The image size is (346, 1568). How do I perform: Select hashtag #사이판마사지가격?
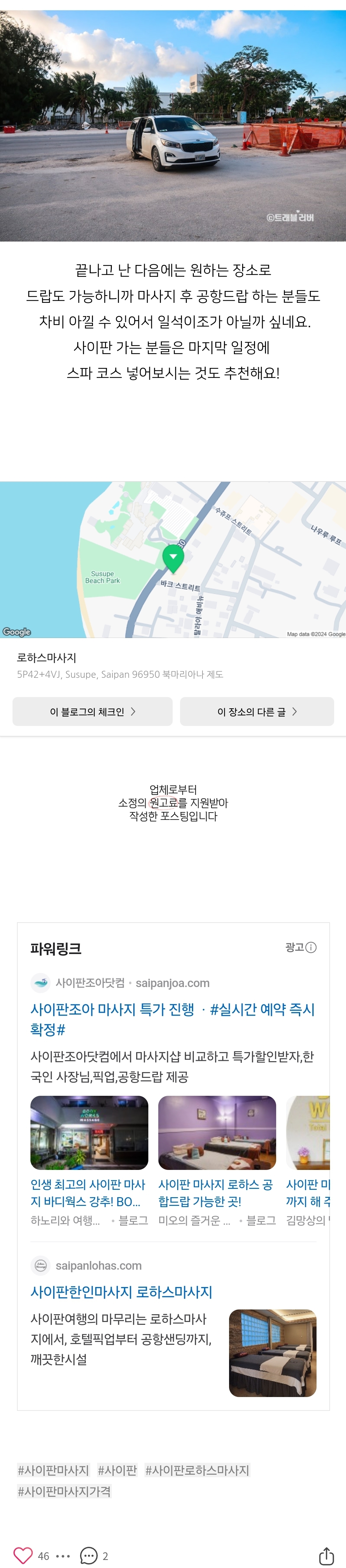pyautogui.click(x=64, y=1491)
